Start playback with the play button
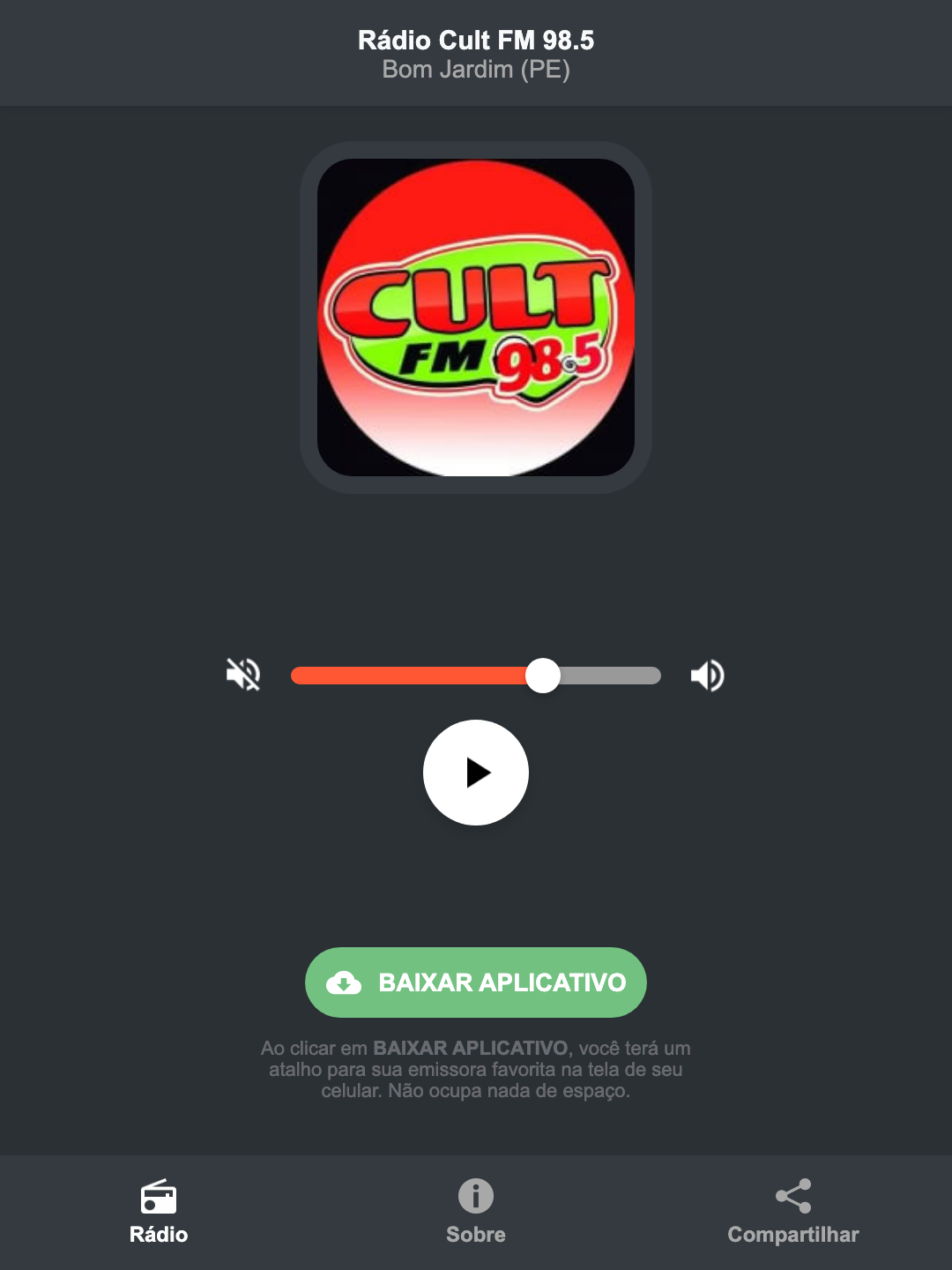This screenshot has height=1270, width=952. 476,773
